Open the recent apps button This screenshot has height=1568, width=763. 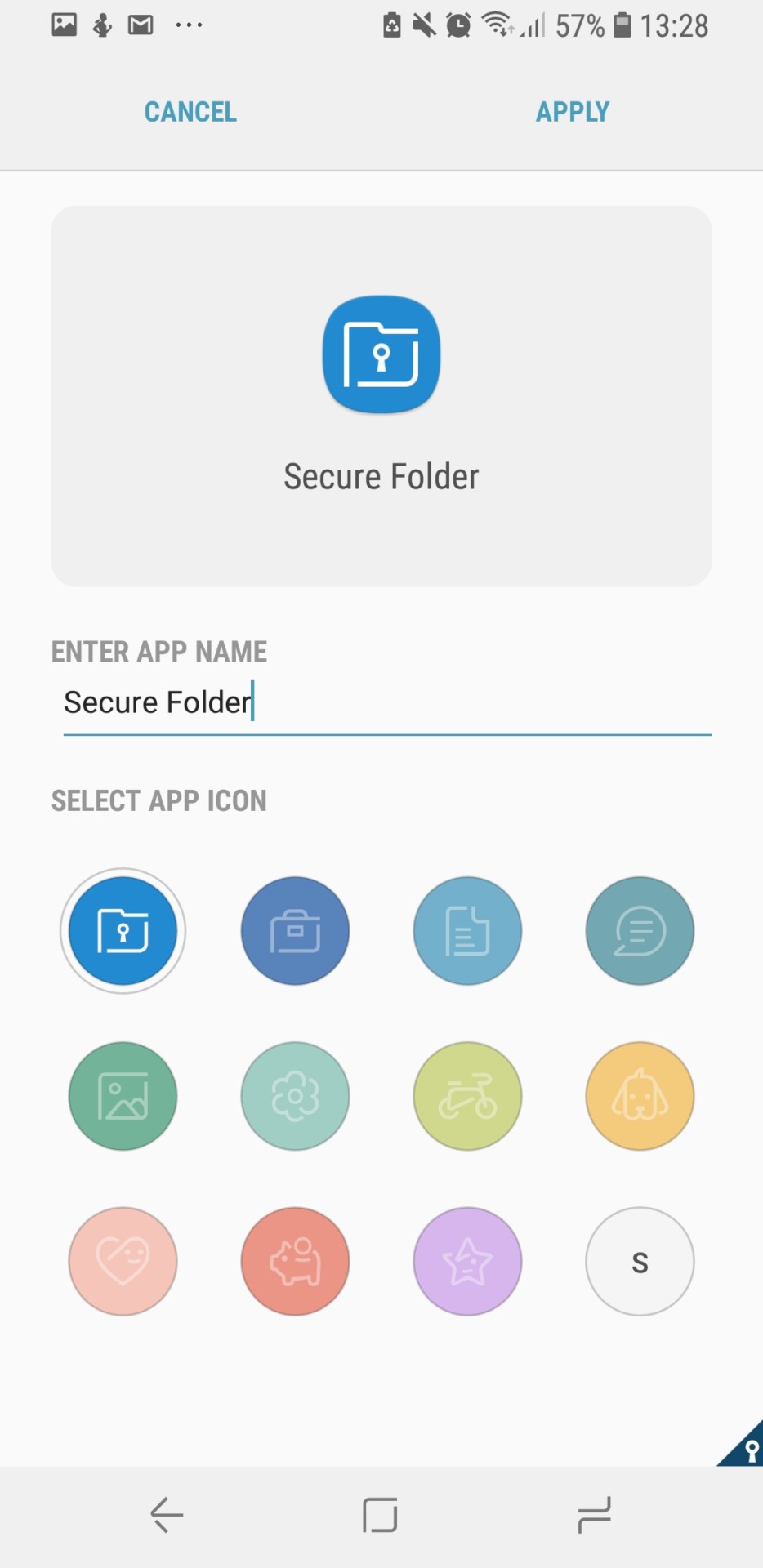pyautogui.click(x=594, y=1515)
